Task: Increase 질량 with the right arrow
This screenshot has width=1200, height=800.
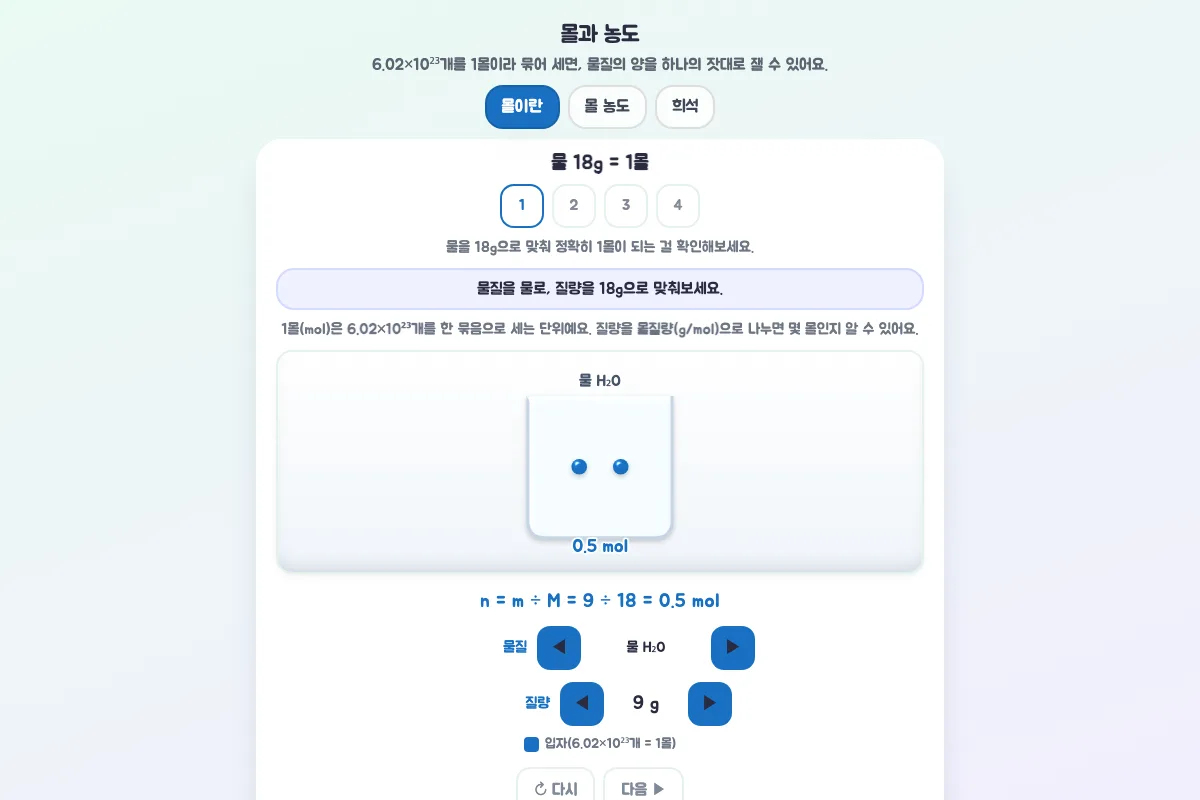Action: [x=710, y=704]
